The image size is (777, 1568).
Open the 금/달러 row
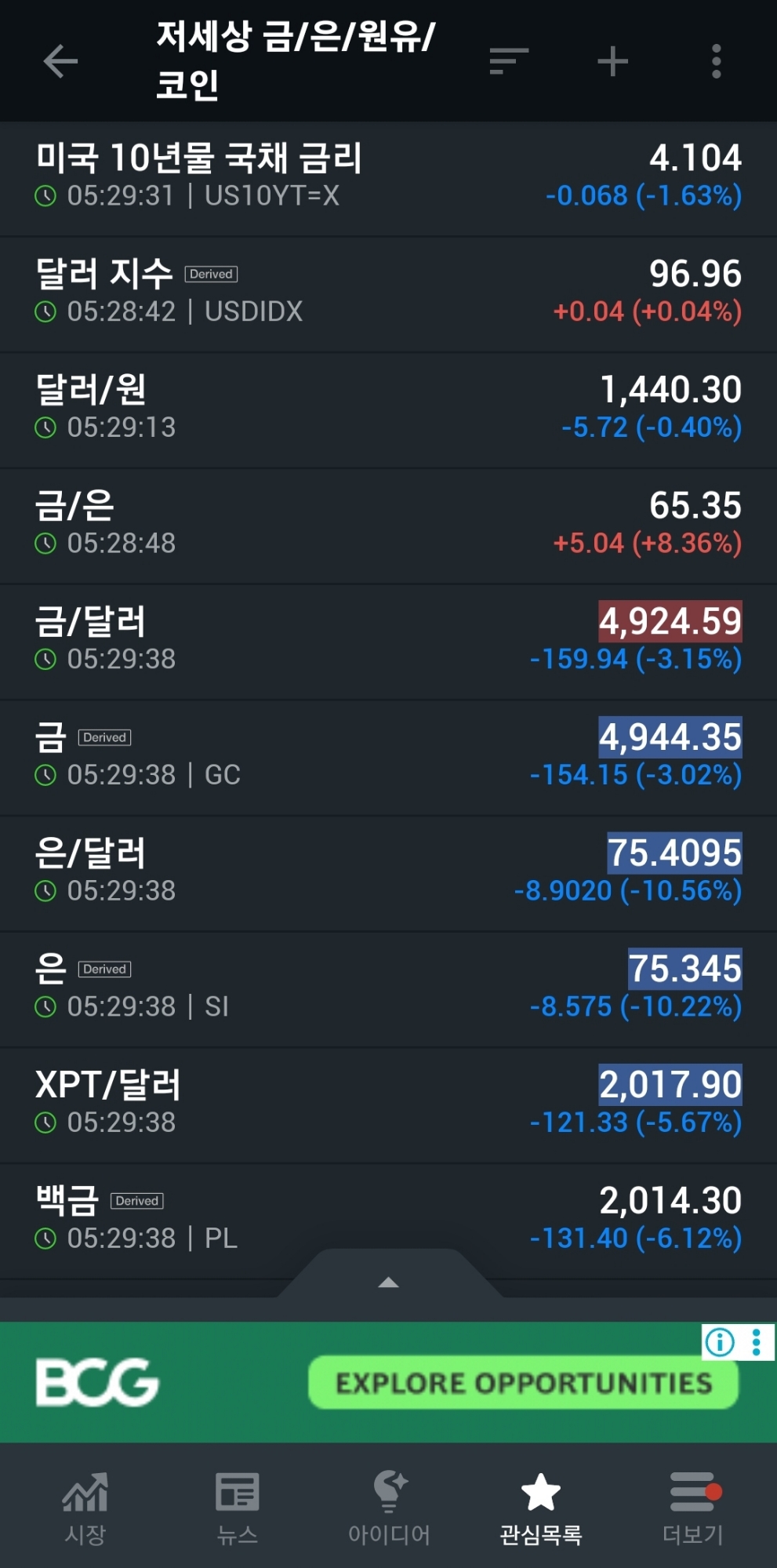tap(388, 641)
